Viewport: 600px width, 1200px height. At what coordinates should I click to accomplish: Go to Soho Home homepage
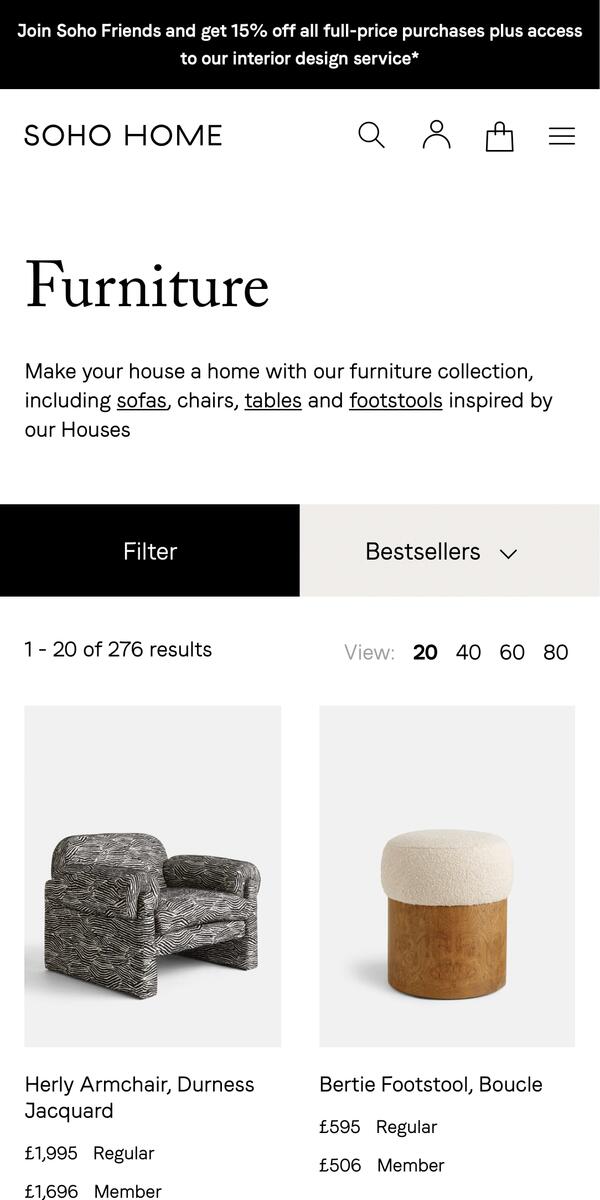click(x=123, y=135)
